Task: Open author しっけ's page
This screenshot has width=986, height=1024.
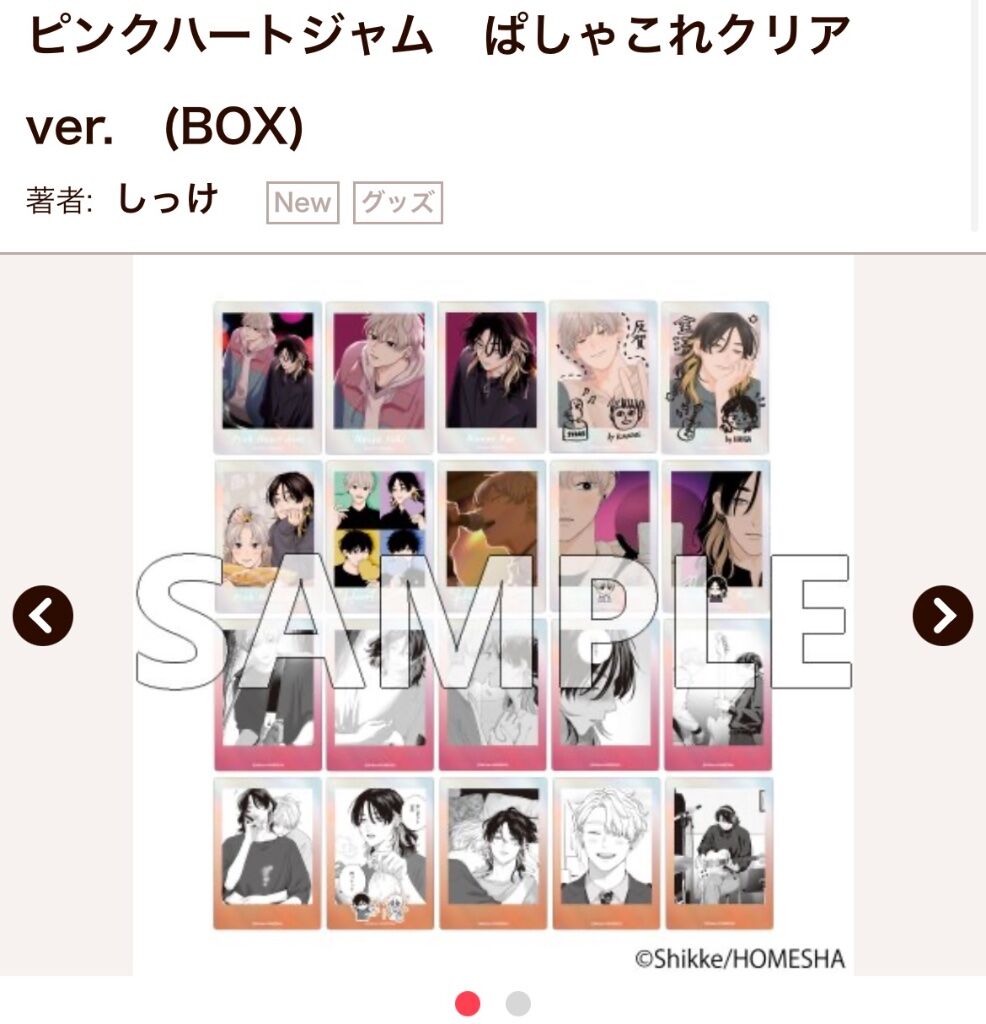Action: coord(167,200)
